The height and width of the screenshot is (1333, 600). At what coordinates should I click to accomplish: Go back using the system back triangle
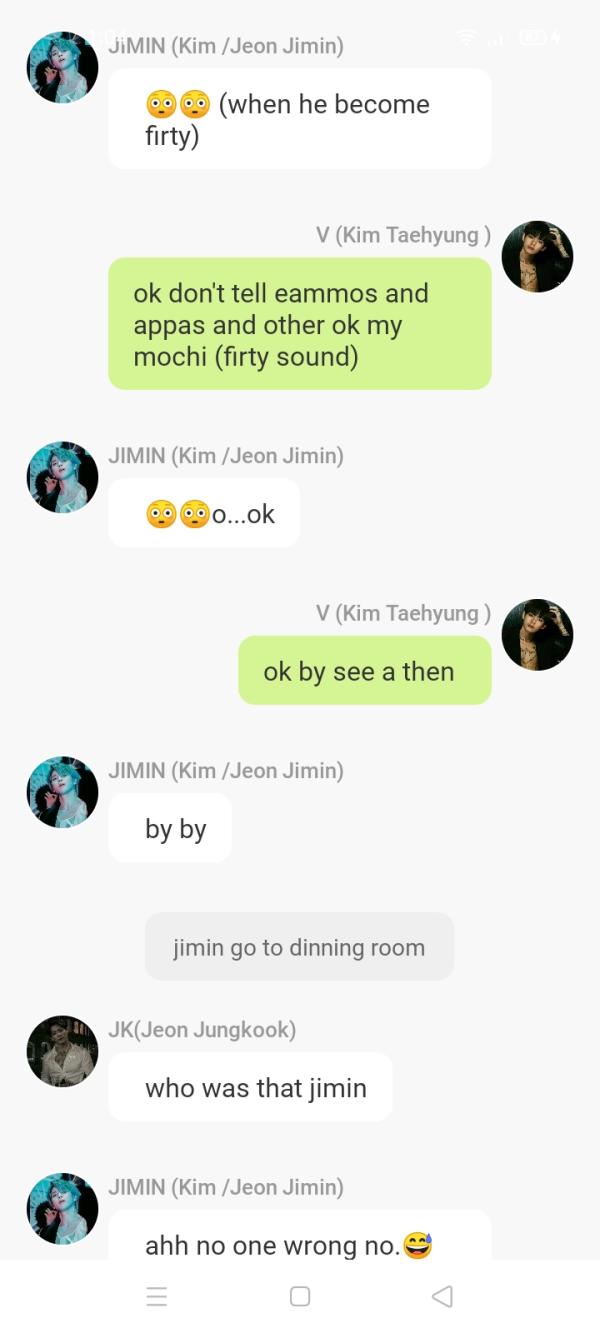(x=442, y=1296)
